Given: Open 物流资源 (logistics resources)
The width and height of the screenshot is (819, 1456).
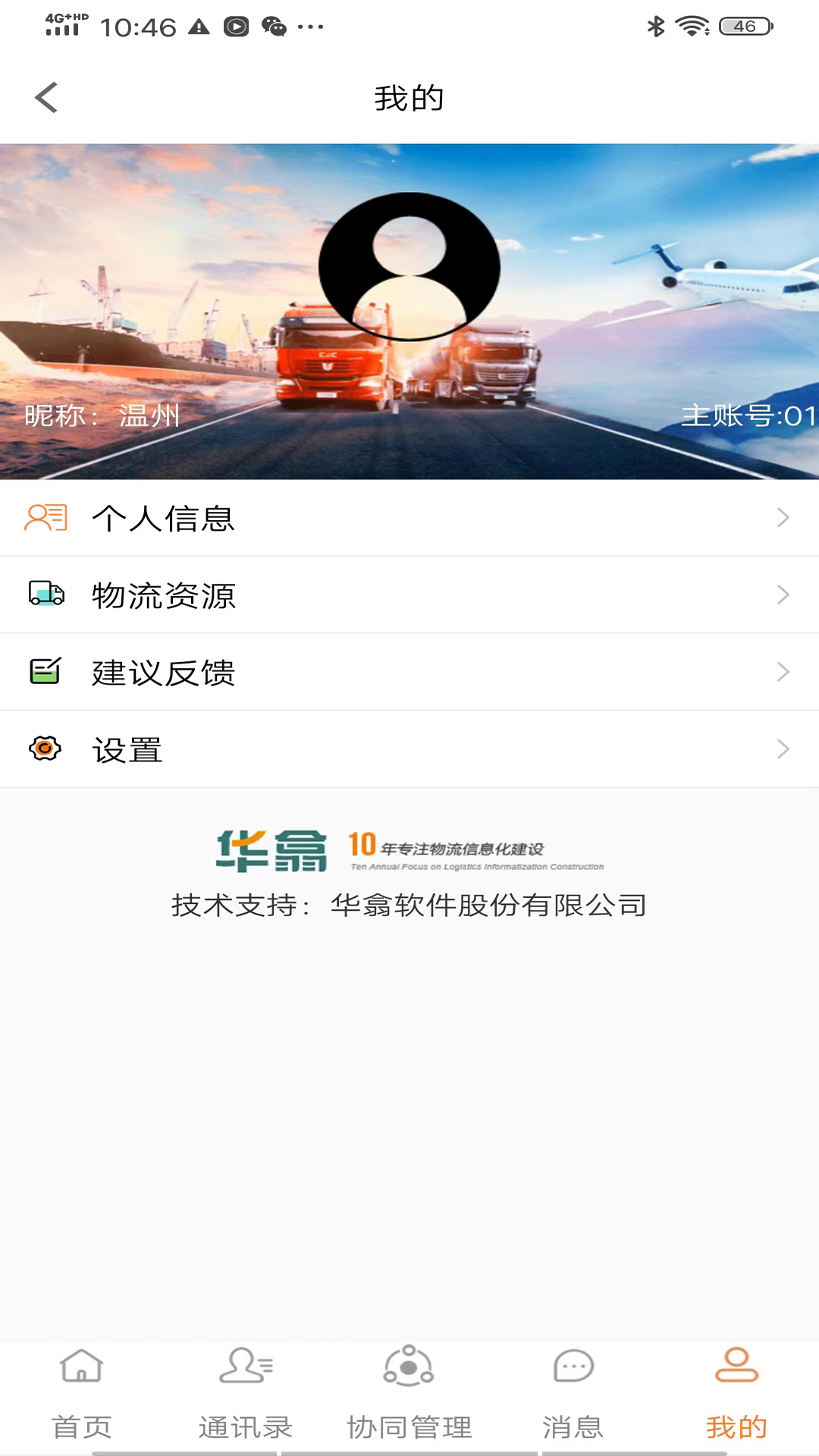Looking at the screenshot, I should 409,596.
